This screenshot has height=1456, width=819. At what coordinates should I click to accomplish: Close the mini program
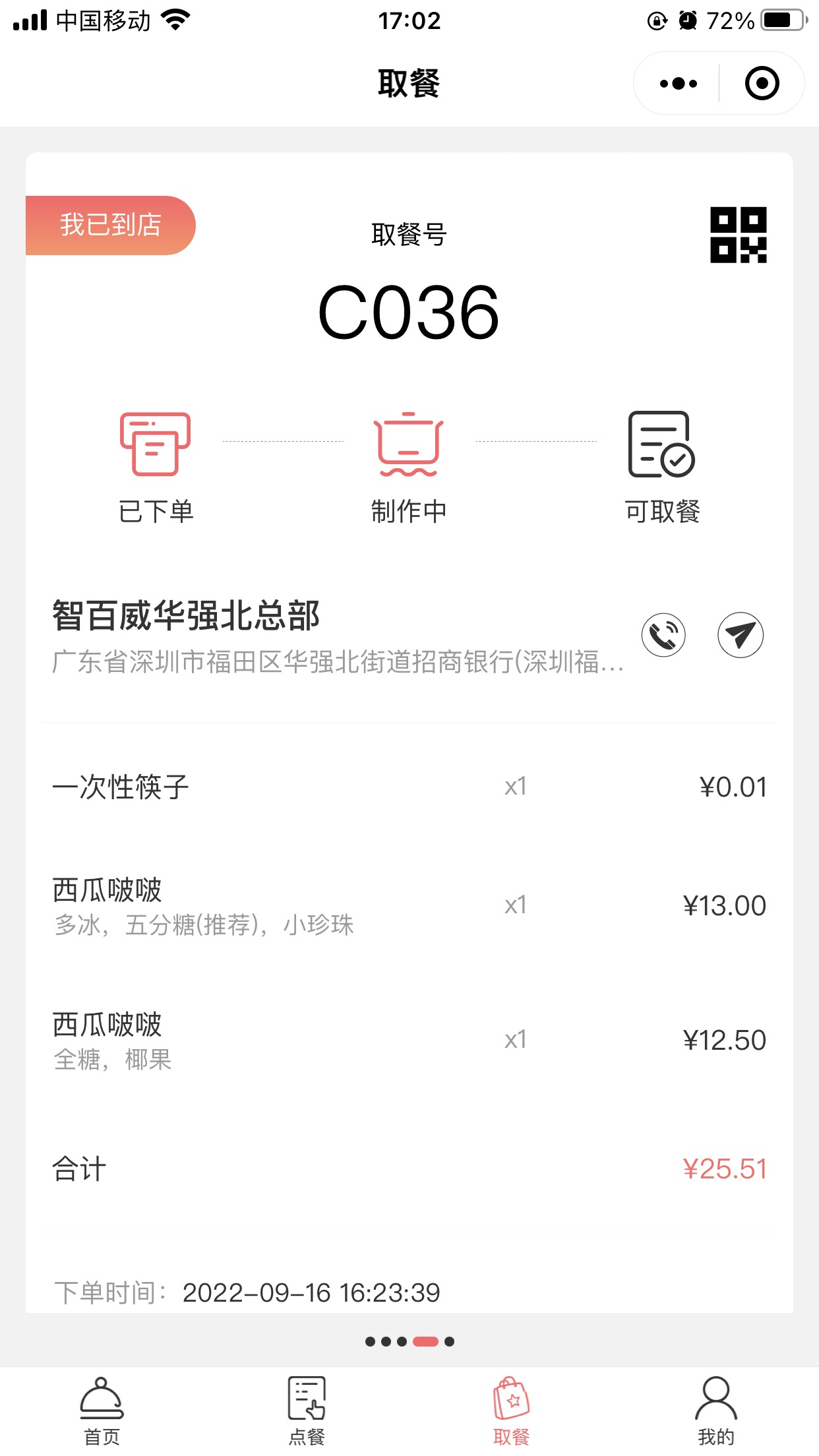[x=762, y=84]
